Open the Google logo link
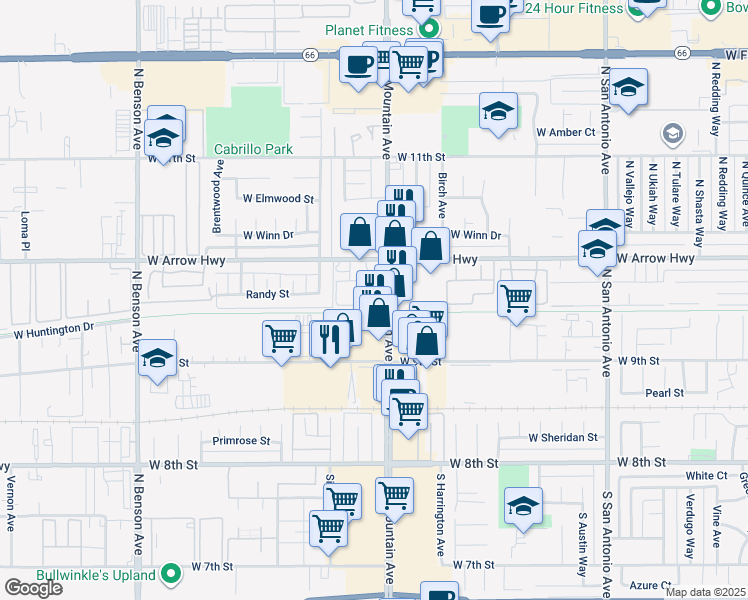Viewport: 748px width, 600px height. coord(33,588)
